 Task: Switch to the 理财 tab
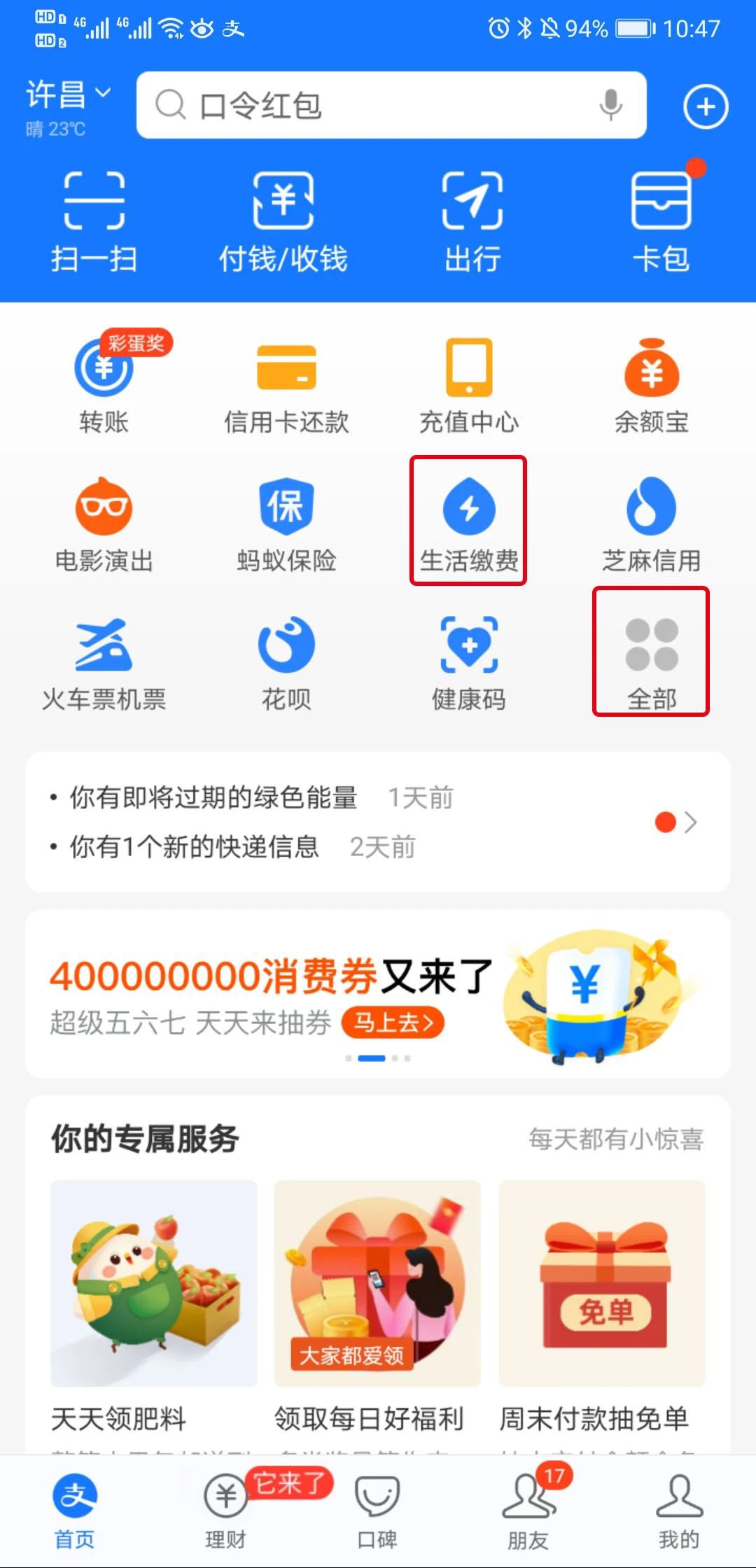[x=225, y=1509]
